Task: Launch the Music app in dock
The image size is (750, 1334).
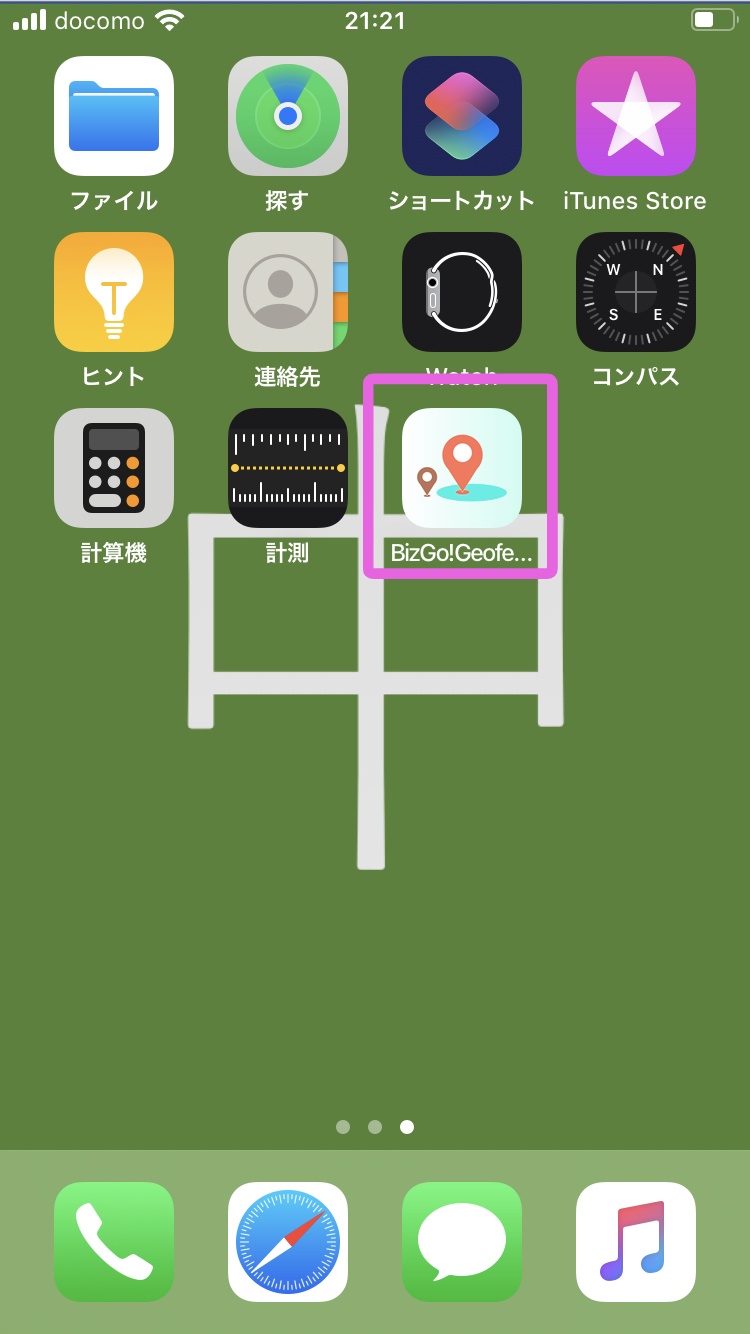Action: coord(636,1242)
